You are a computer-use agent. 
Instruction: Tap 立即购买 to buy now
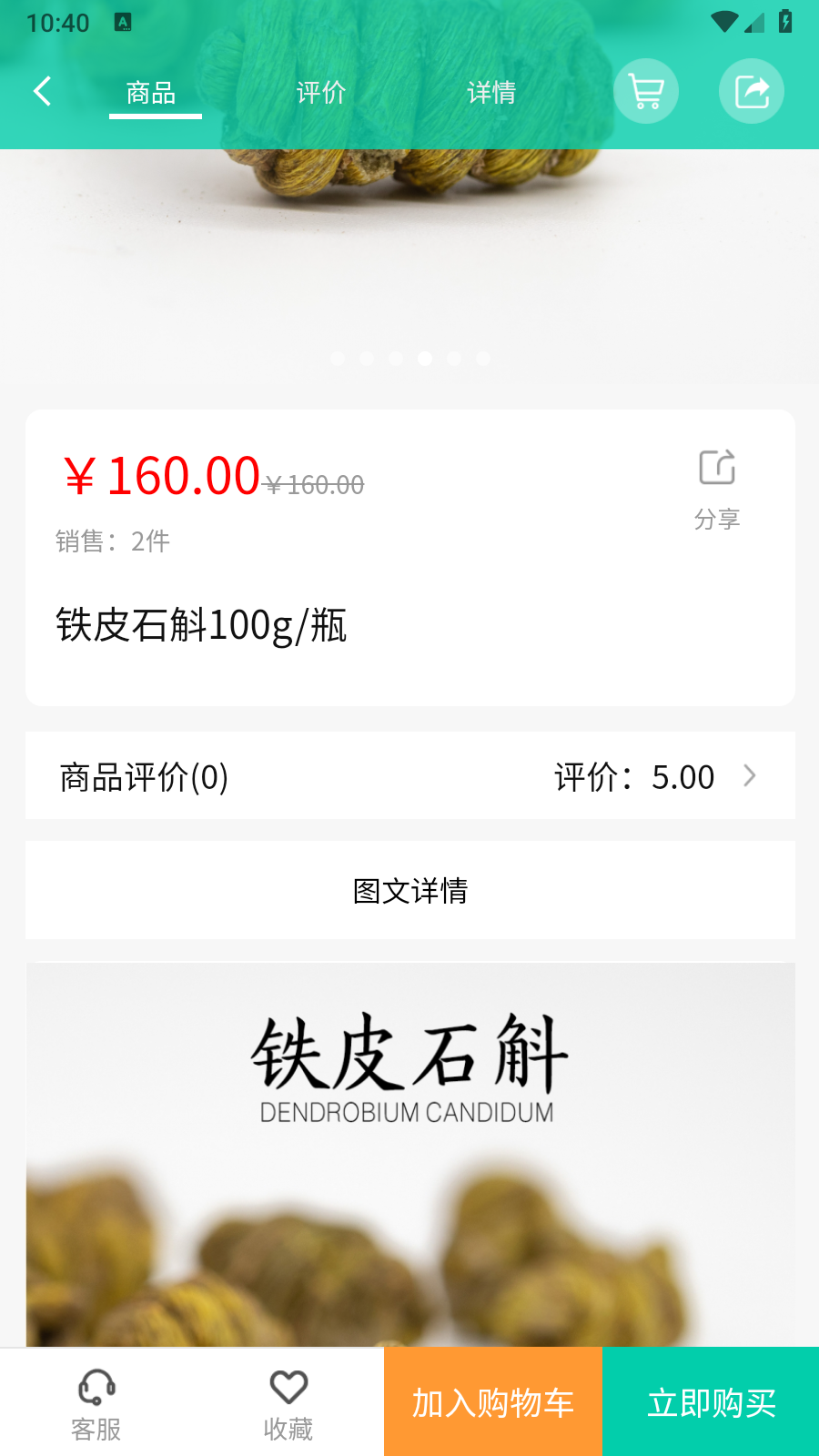[x=711, y=1402]
